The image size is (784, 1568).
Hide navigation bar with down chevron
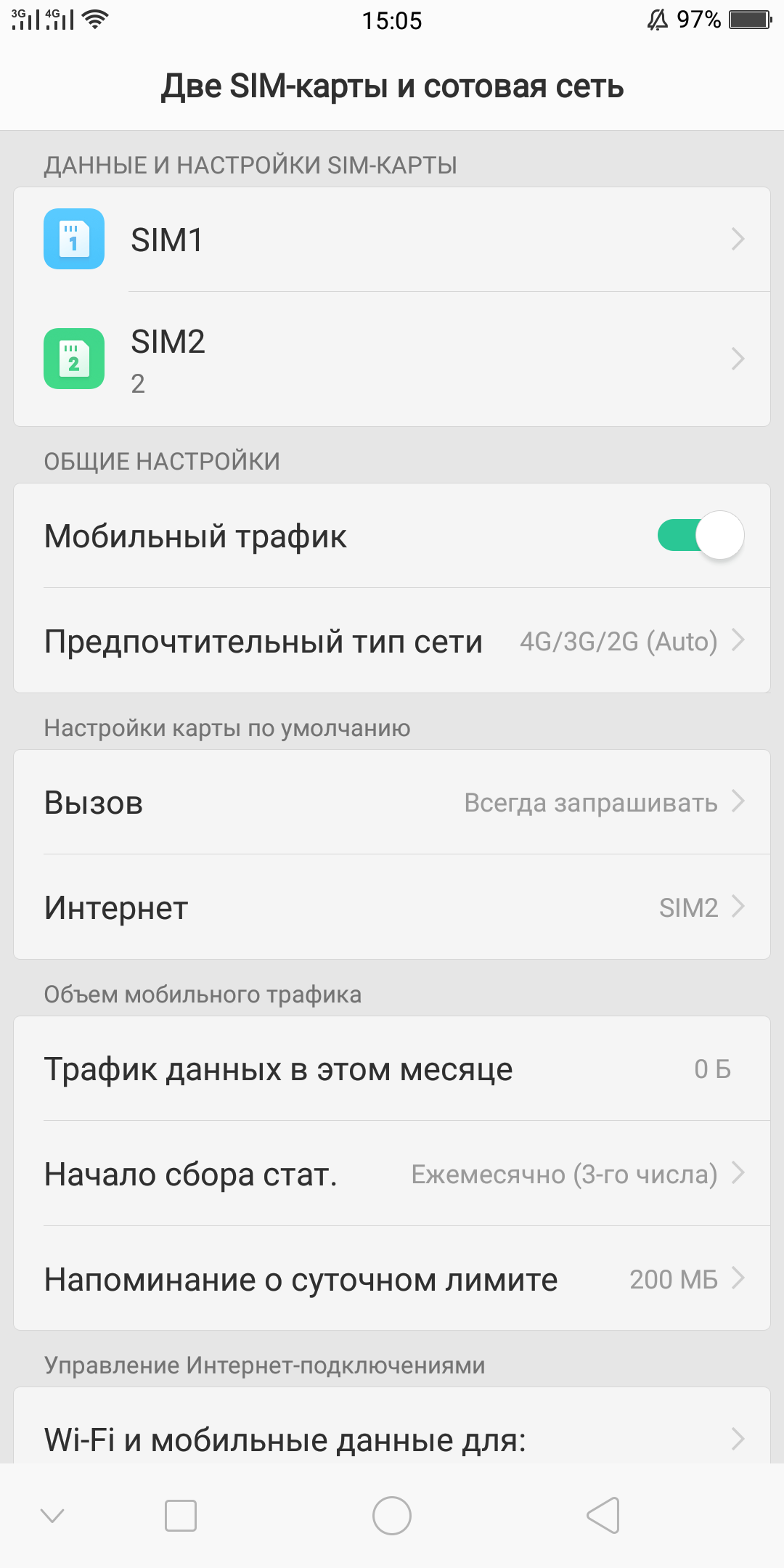pos(52,1516)
